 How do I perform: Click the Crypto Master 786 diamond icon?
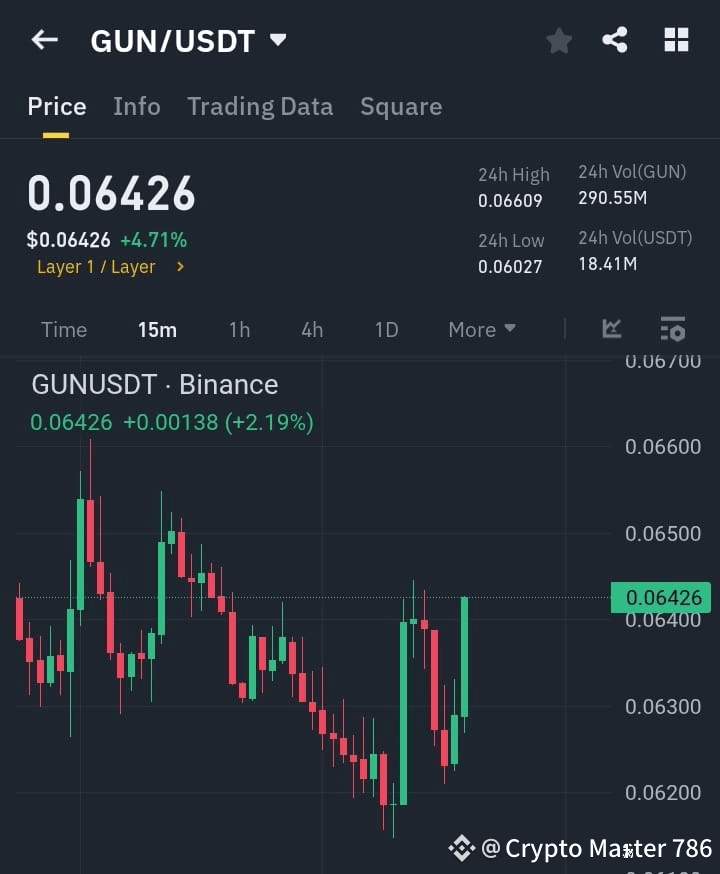click(461, 847)
